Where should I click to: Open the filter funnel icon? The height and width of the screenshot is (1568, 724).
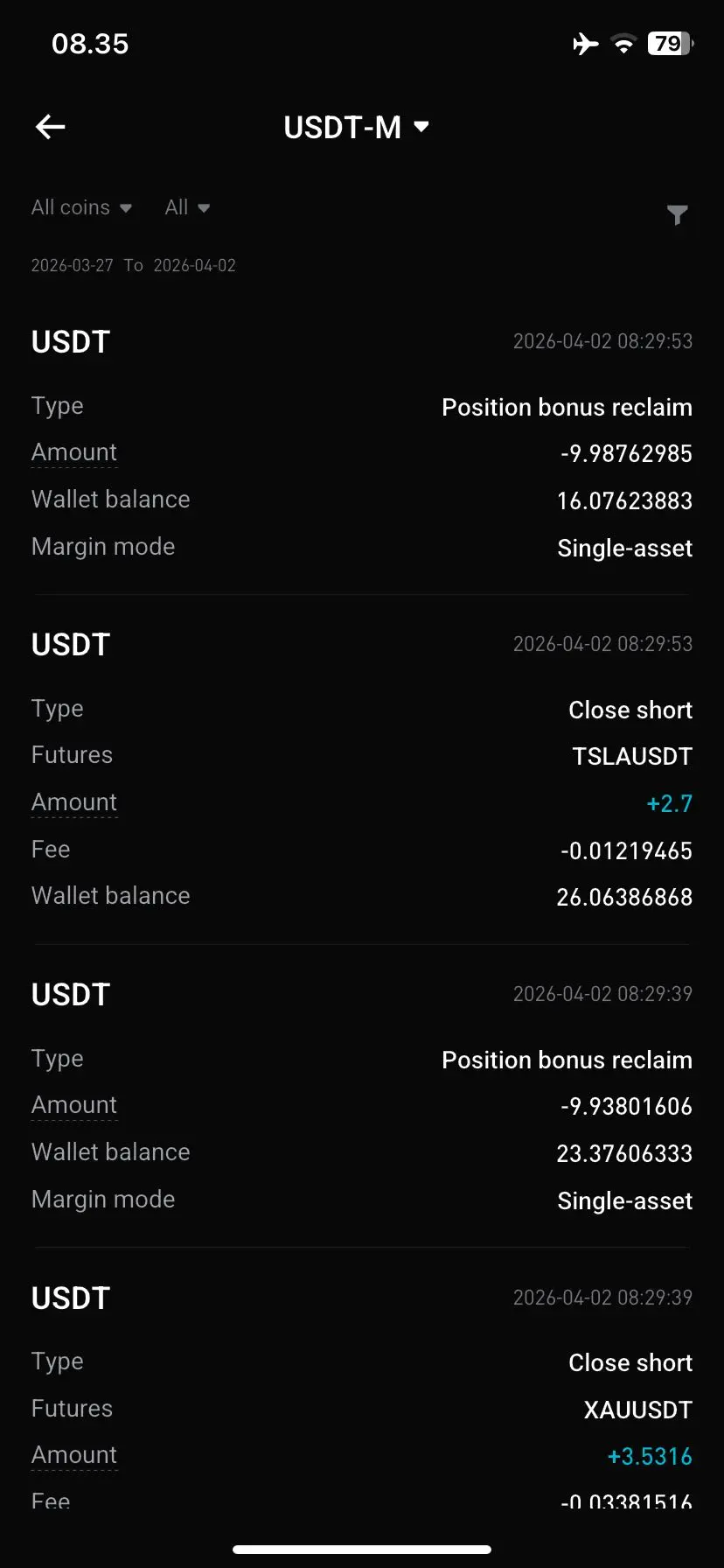[677, 214]
